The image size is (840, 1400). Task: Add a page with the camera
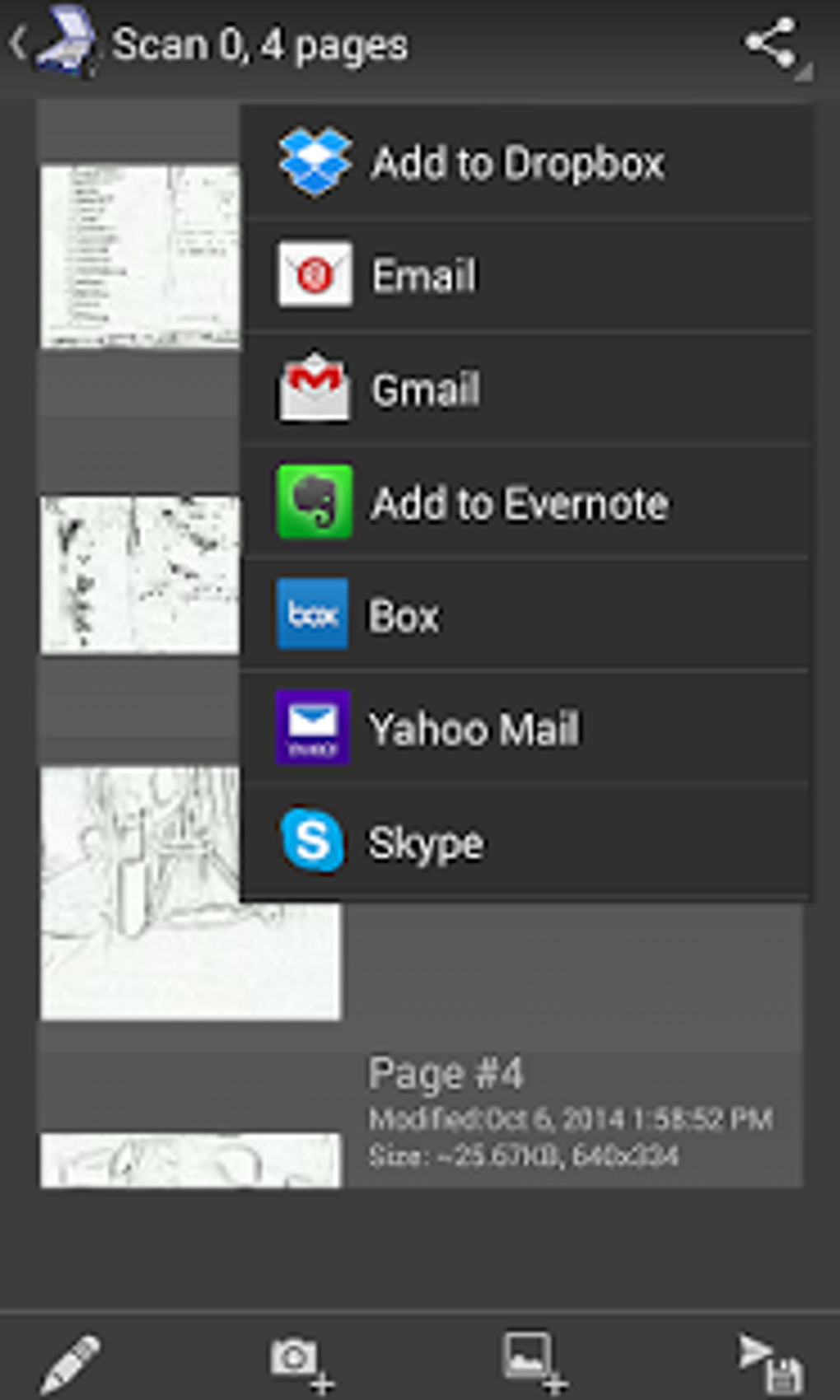pos(302,1363)
